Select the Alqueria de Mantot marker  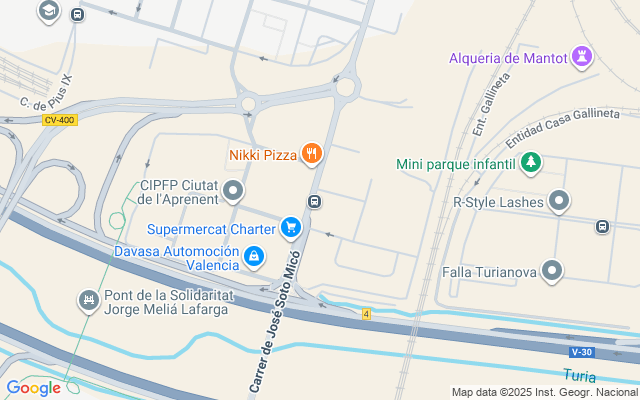(x=581, y=57)
